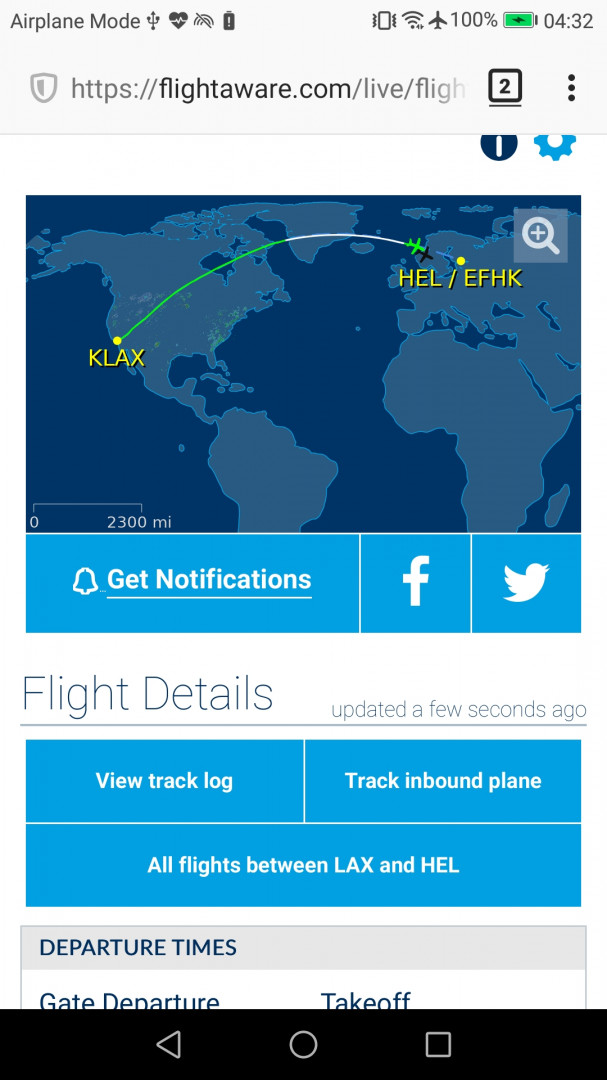This screenshot has height=1080, width=607.
Task: Open the browser overflow menu
Action: (571, 88)
